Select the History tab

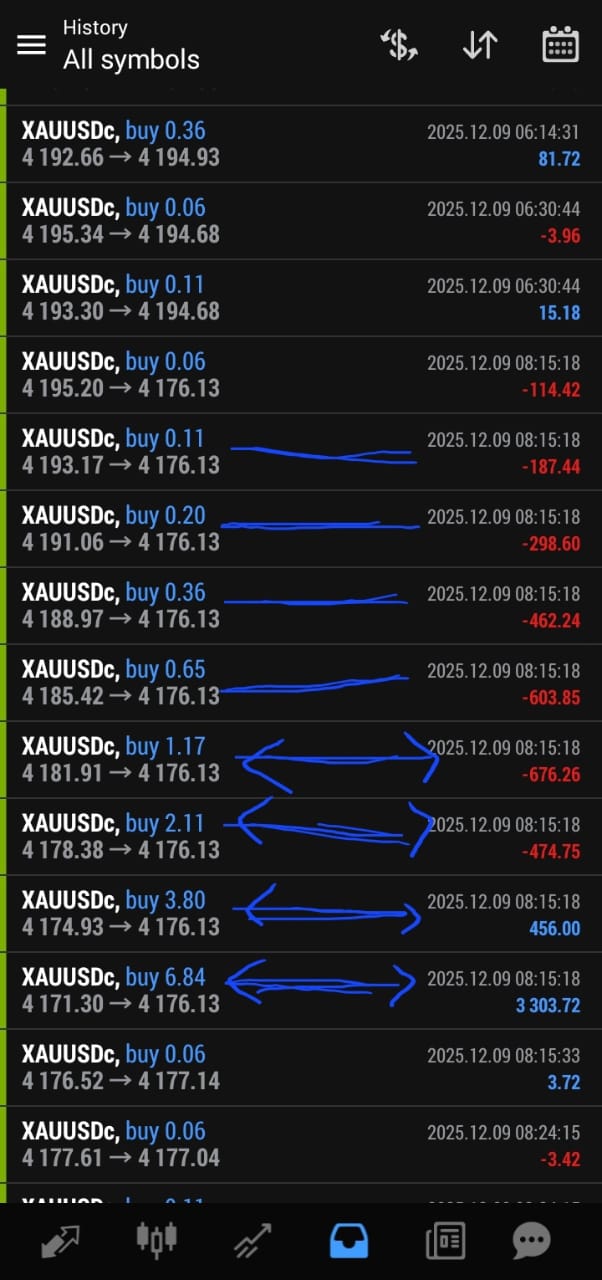(x=349, y=1241)
